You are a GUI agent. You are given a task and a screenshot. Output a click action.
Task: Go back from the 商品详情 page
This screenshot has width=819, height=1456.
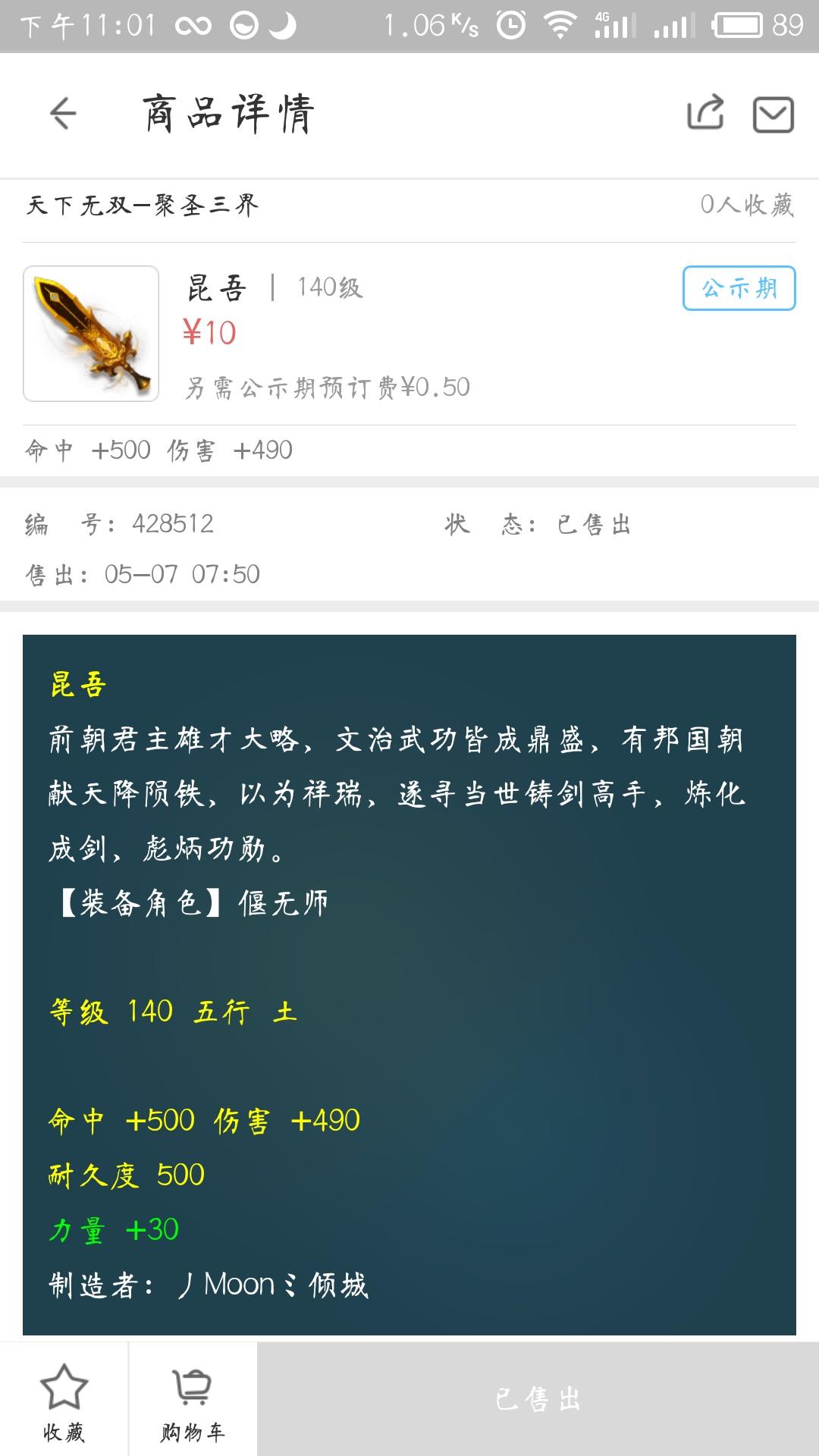[63, 115]
